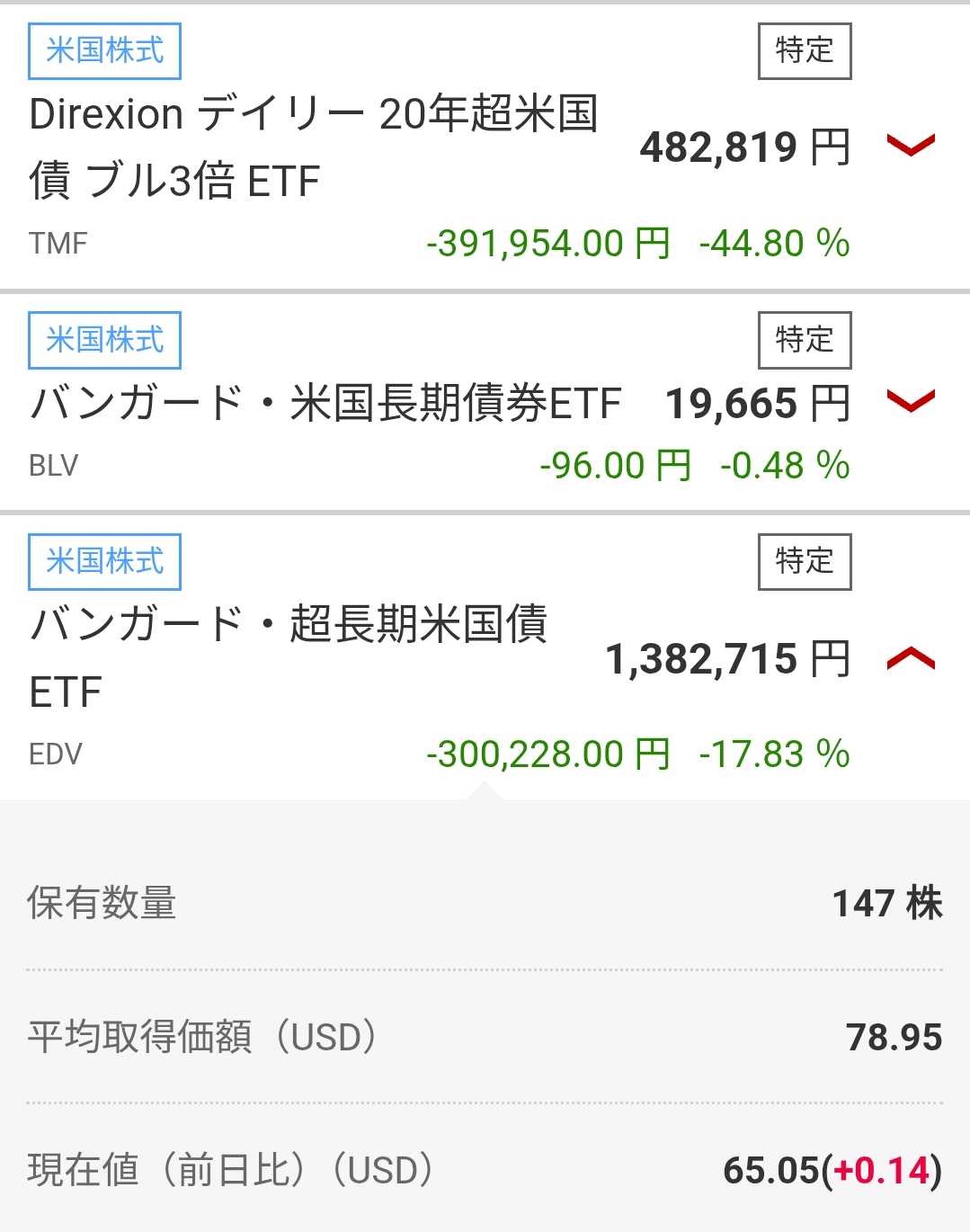
Task: Tap the 米国株式 badge on TMF
Action: (102, 51)
